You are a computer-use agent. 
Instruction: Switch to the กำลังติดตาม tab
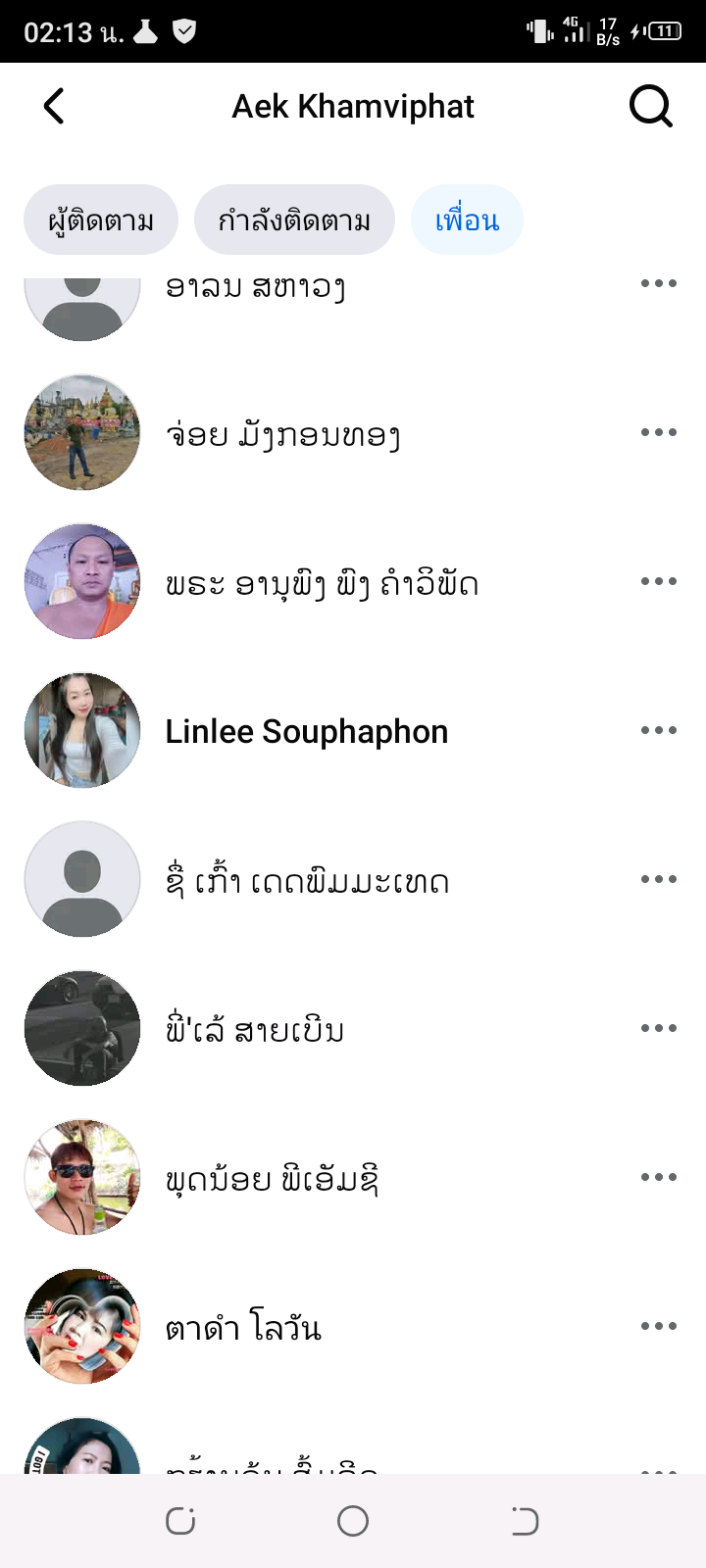294,220
